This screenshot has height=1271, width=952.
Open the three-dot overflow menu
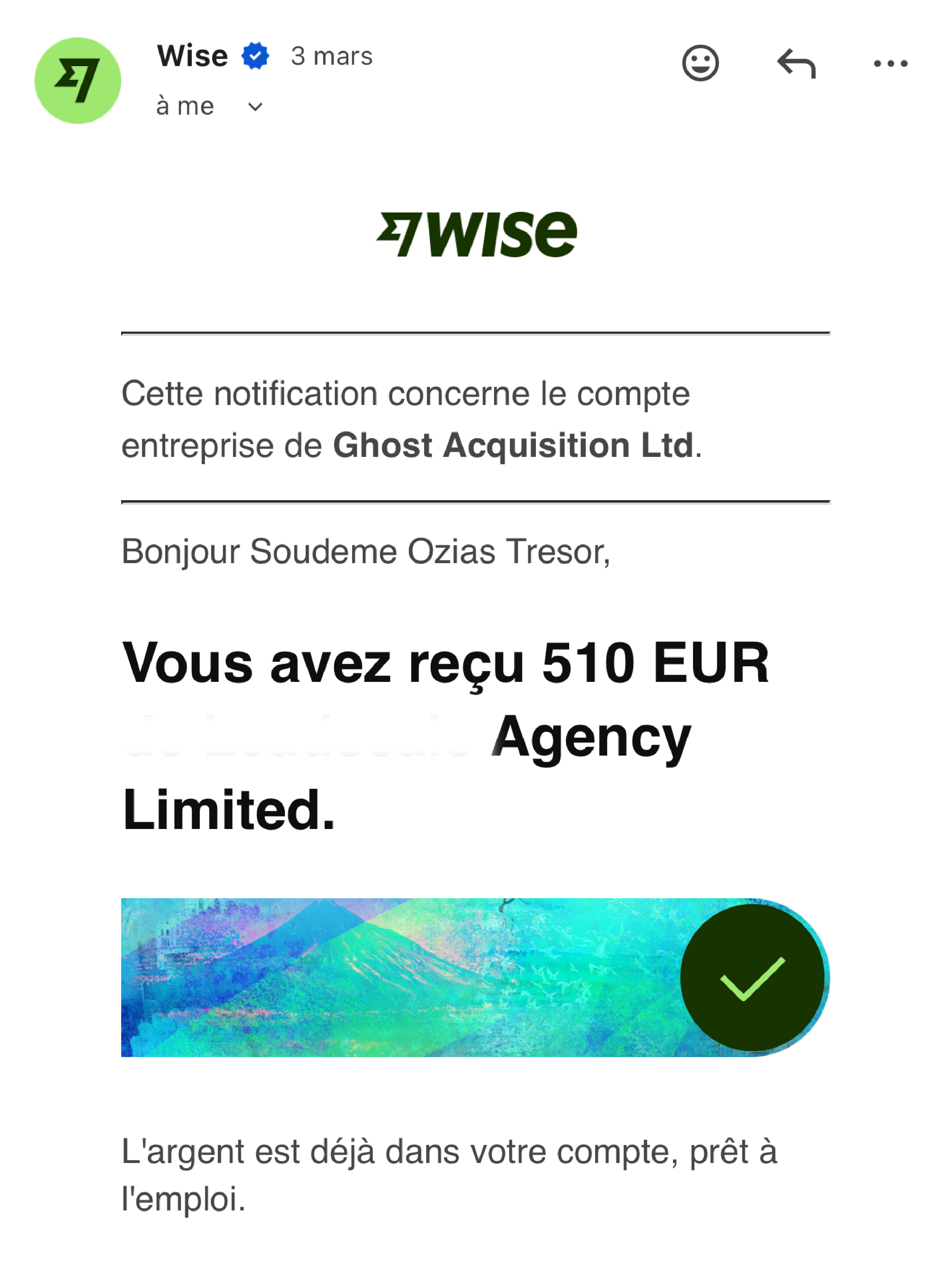coord(890,63)
